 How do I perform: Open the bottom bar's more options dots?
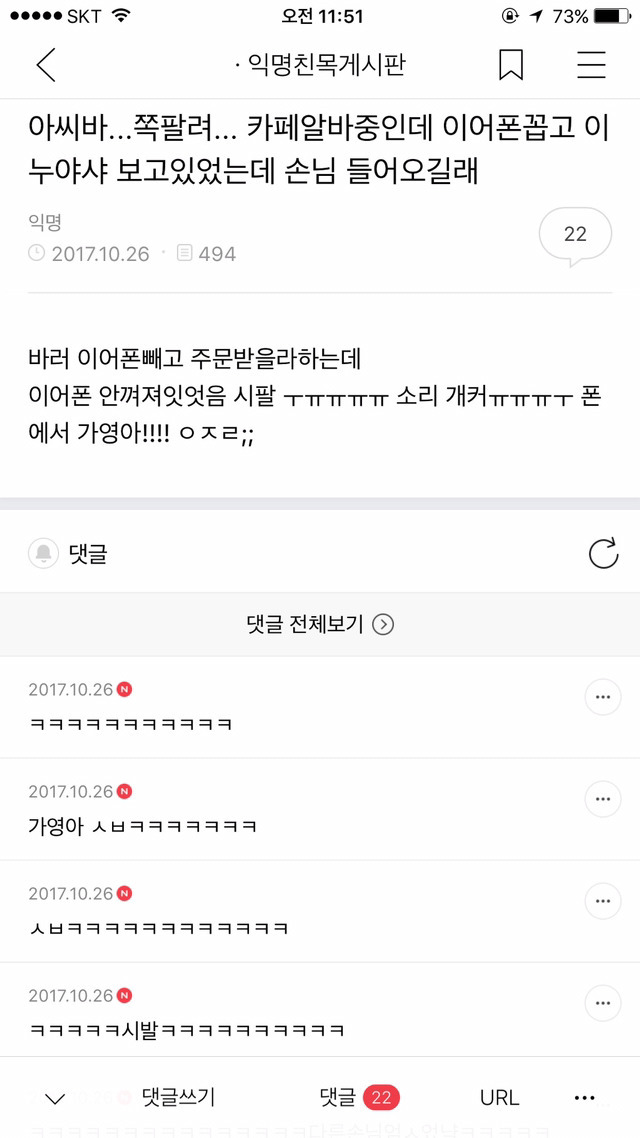pyautogui.click(x=584, y=1098)
